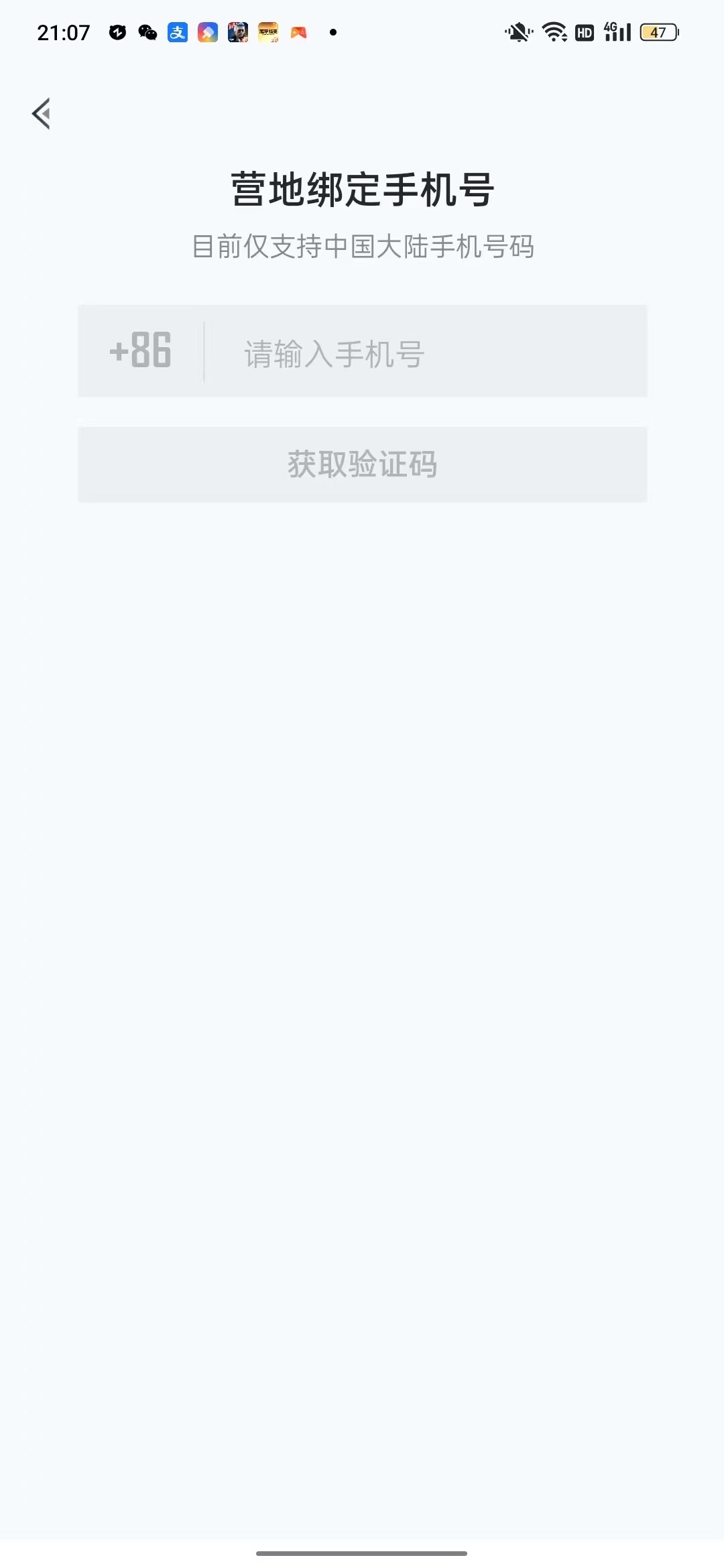This screenshot has height=1568, width=724.
Task: Tap the clock showing 21:07
Action: pyautogui.click(x=64, y=31)
